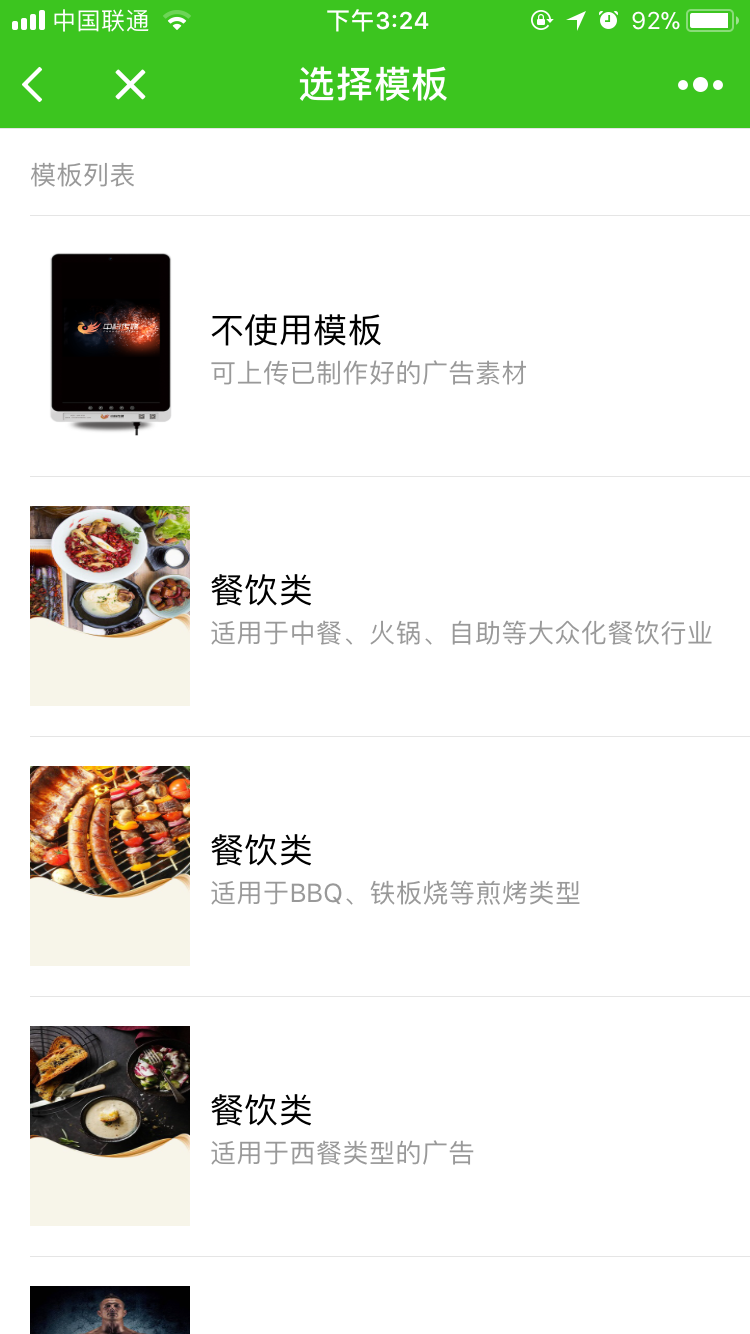750x1334 pixels.
Task: Go back with the header arrow
Action: coord(33,85)
